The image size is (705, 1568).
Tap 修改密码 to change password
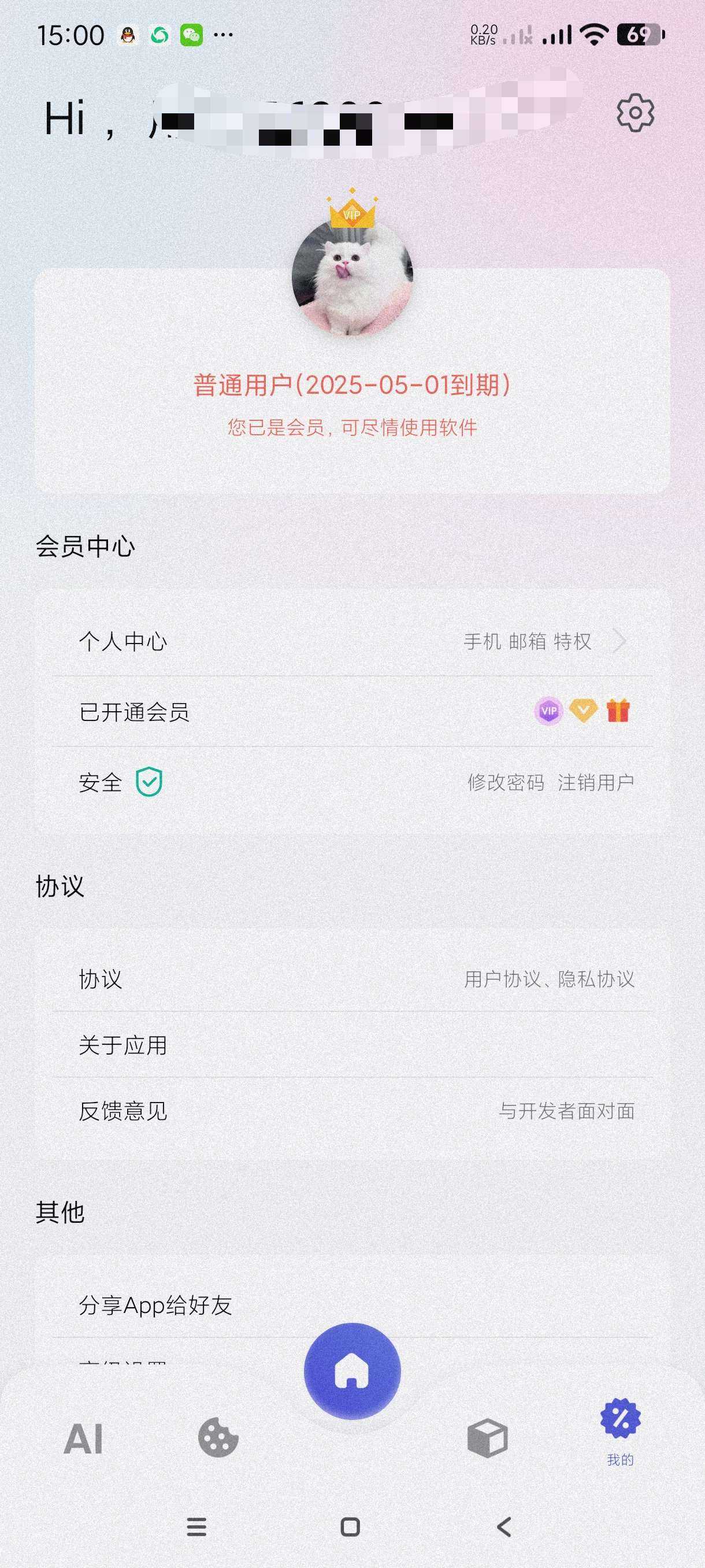coord(506,782)
